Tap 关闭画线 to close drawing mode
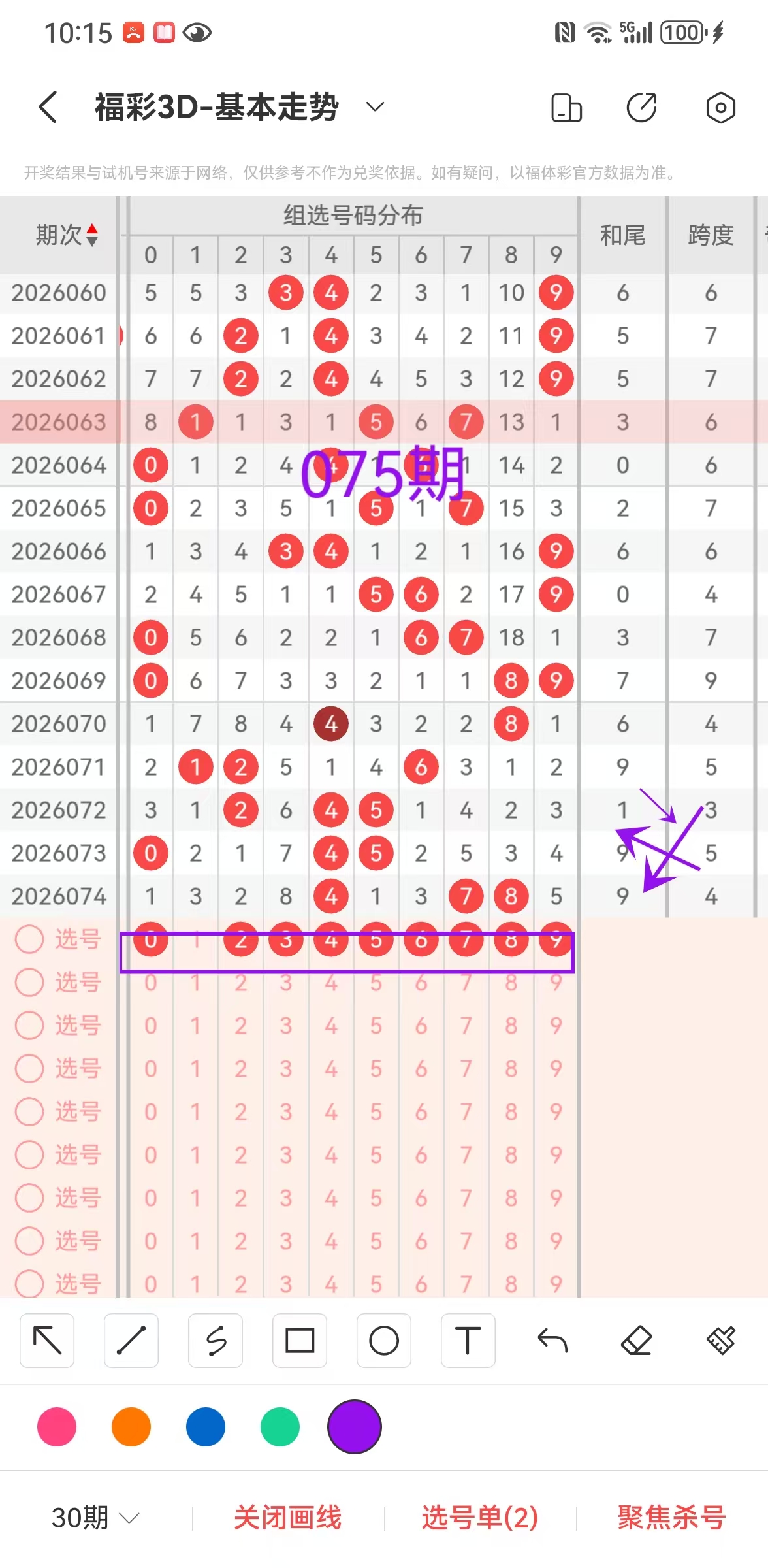Screen dimensions: 768x1568 [x=288, y=1517]
